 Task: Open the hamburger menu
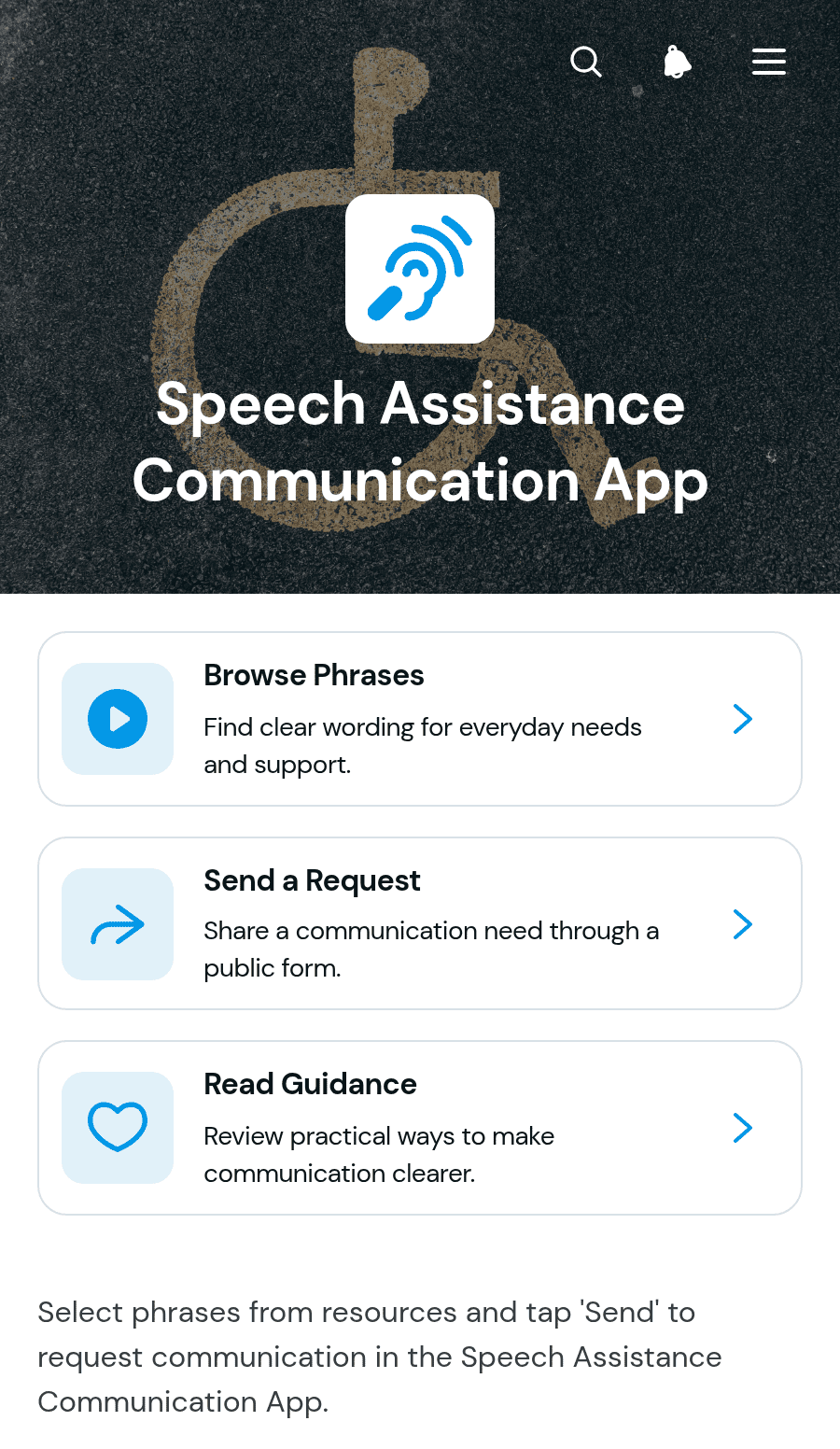[769, 63]
